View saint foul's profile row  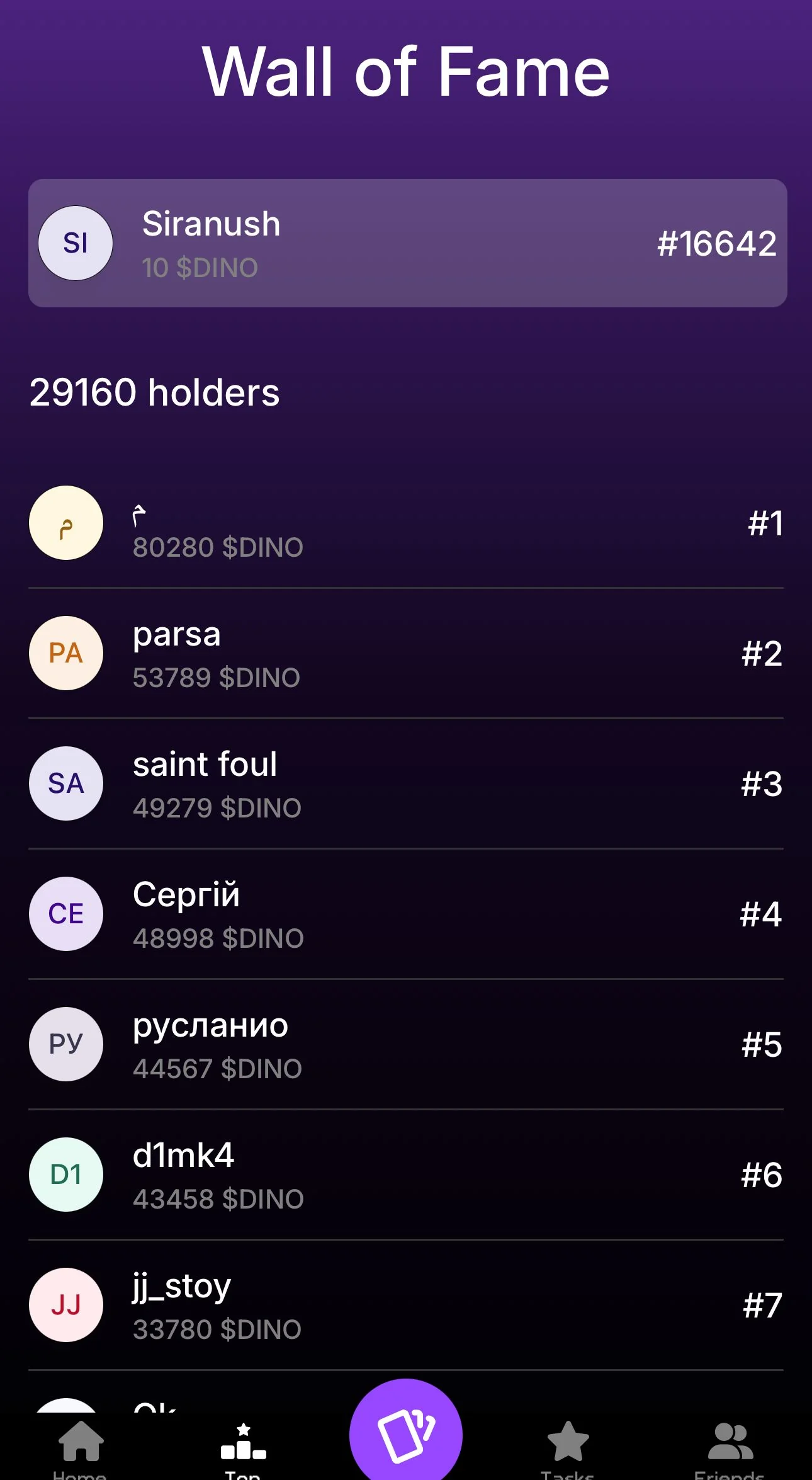[x=406, y=783]
